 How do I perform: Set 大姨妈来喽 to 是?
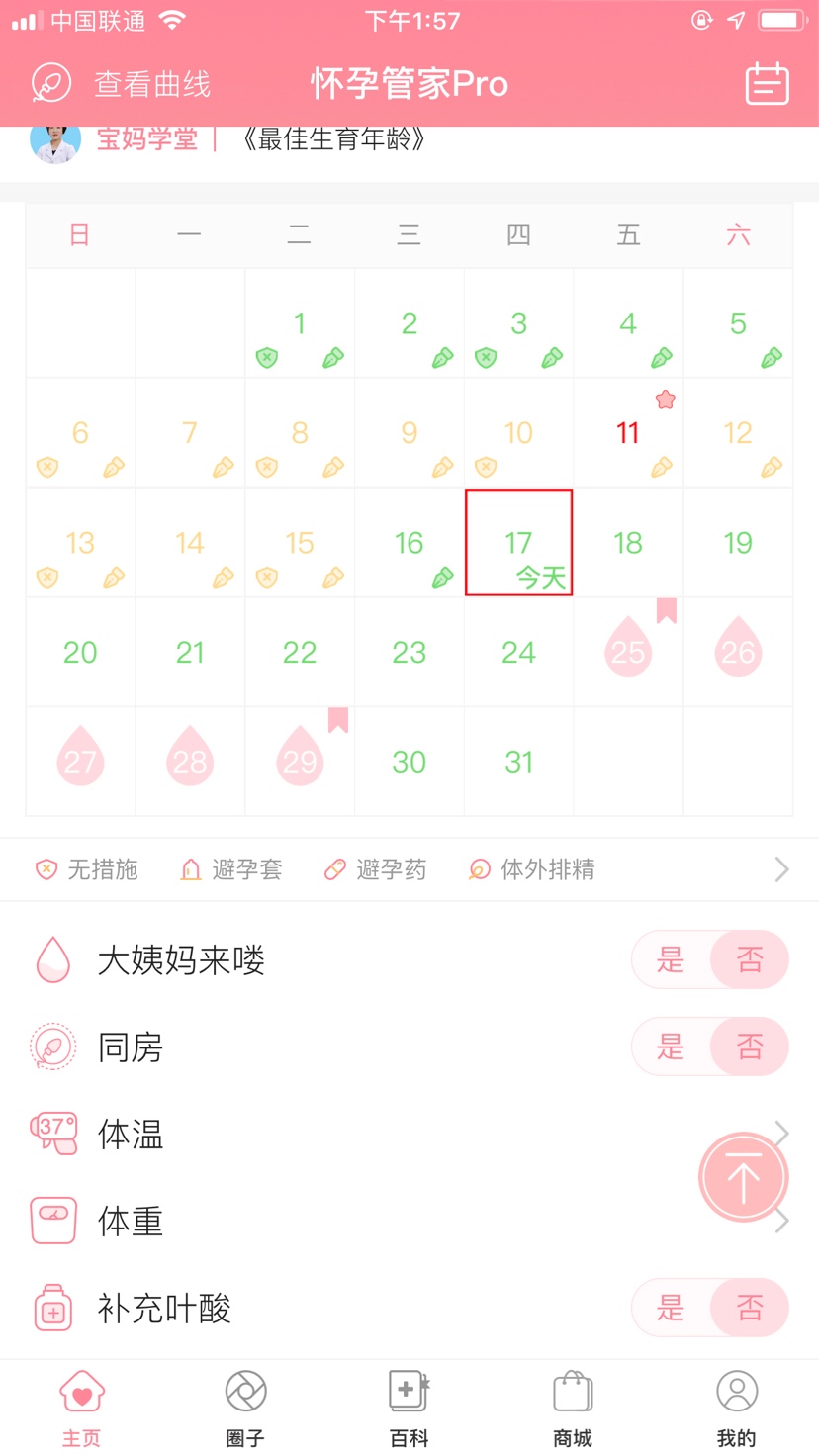click(671, 959)
